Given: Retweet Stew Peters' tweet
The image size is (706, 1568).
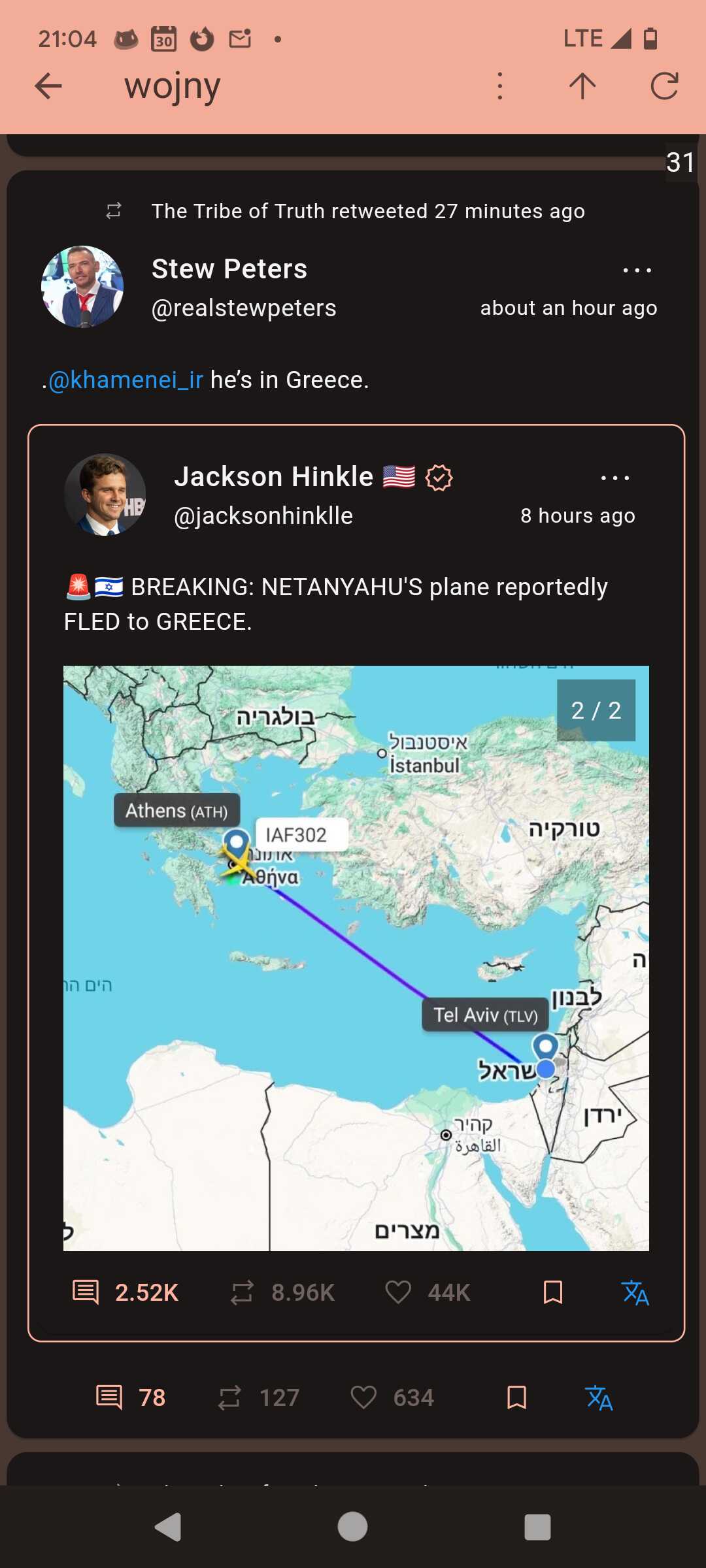Looking at the screenshot, I should (x=258, y=1397).
